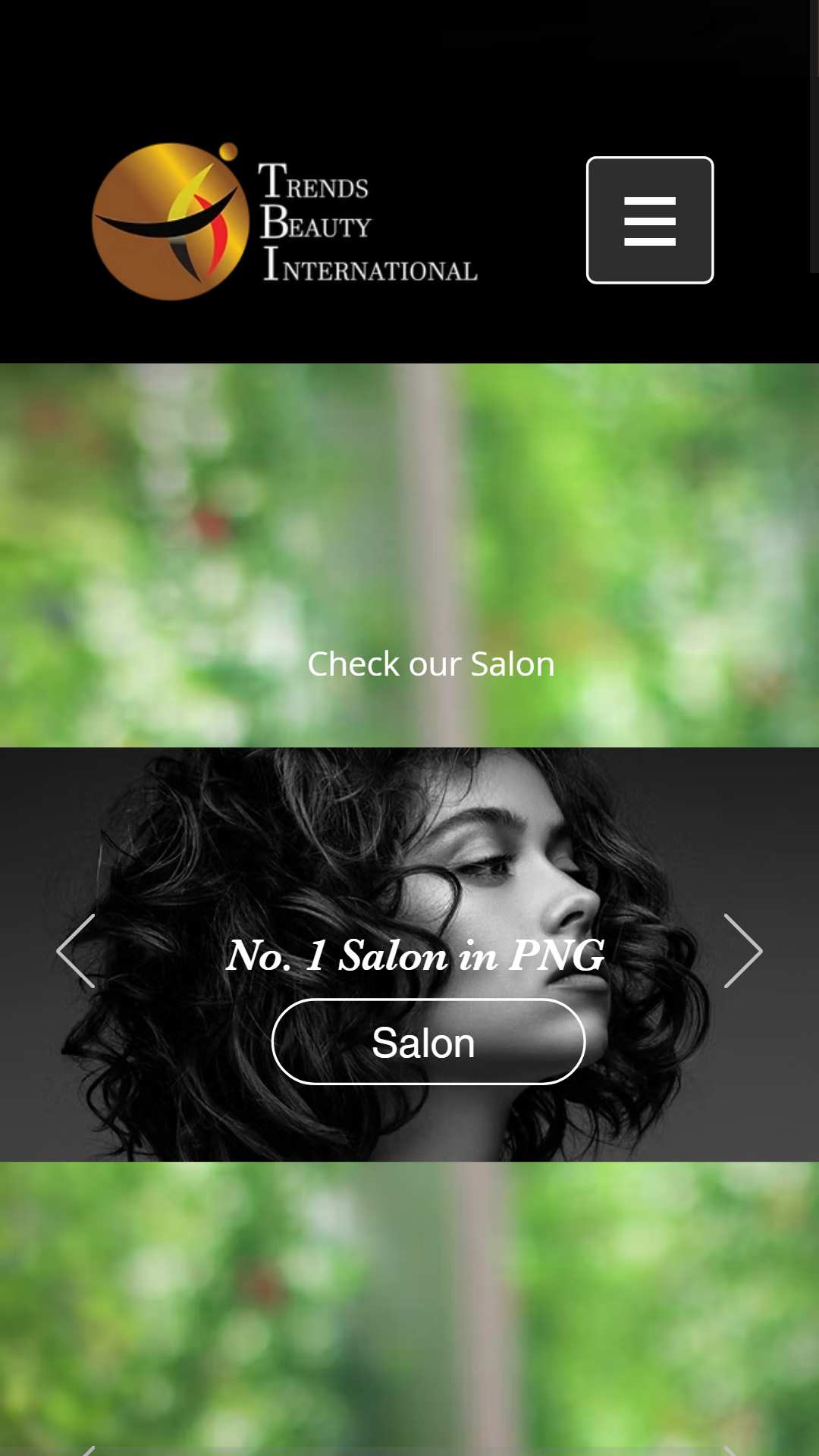Go to the previous slide arrow
This screenshot has width=819, height=1456.
(x=76, y=951)
